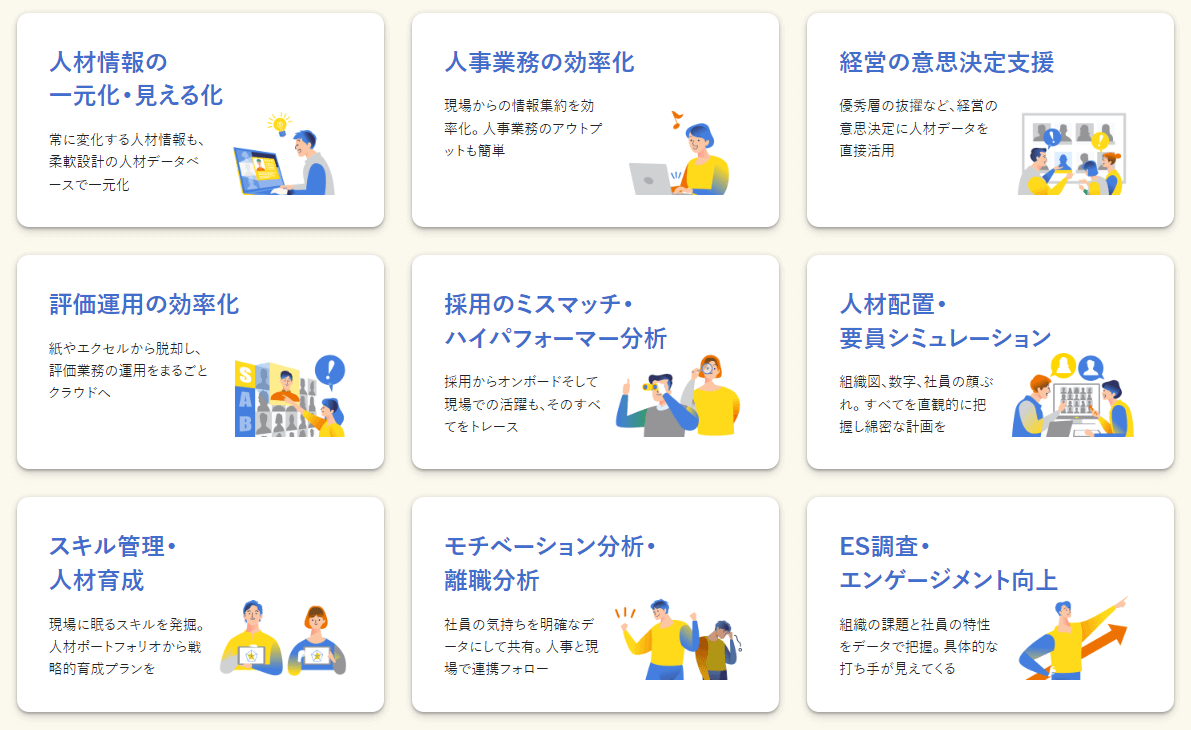Open the スキル管理・人材育成 card

[x=200, y=604]
